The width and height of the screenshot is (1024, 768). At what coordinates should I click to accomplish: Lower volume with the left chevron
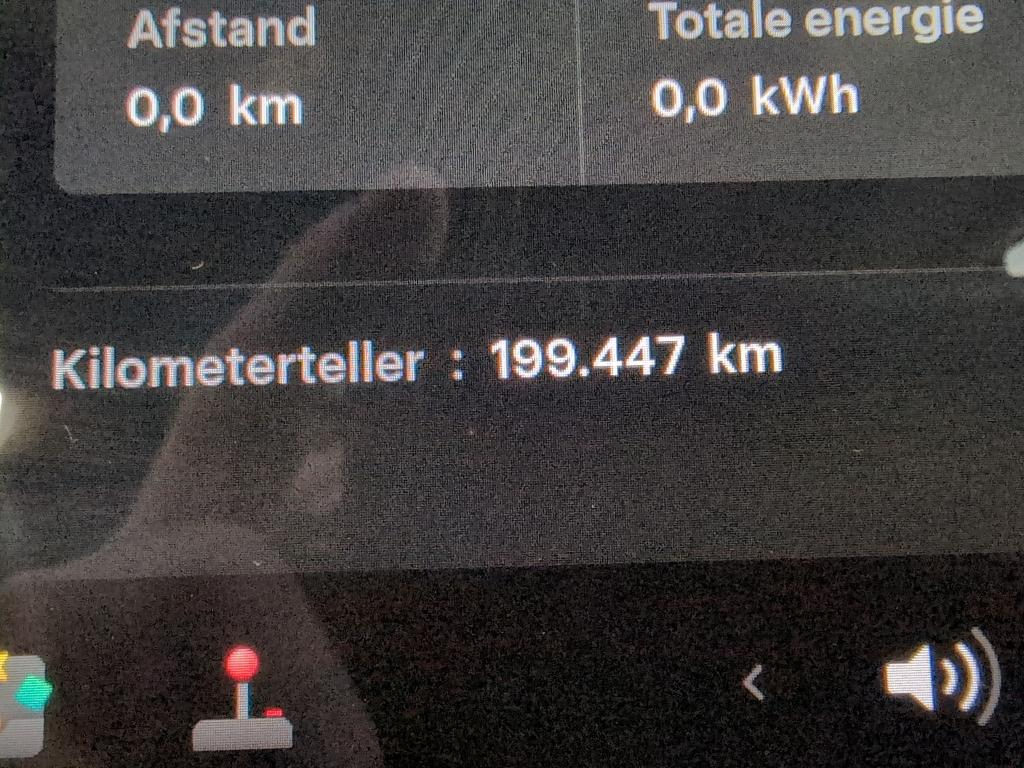(x=754, y=684)
